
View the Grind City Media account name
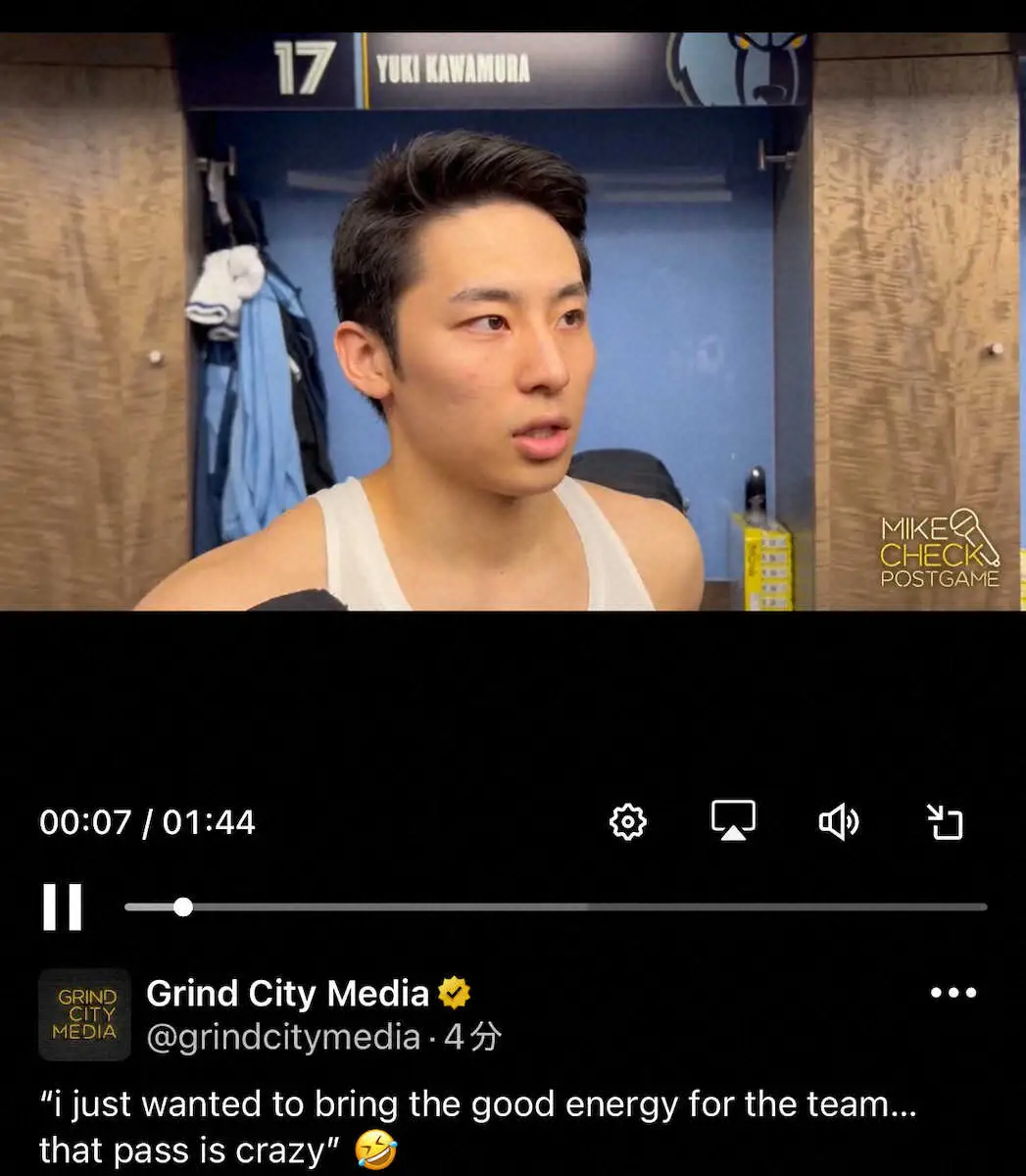coord(288,994)
